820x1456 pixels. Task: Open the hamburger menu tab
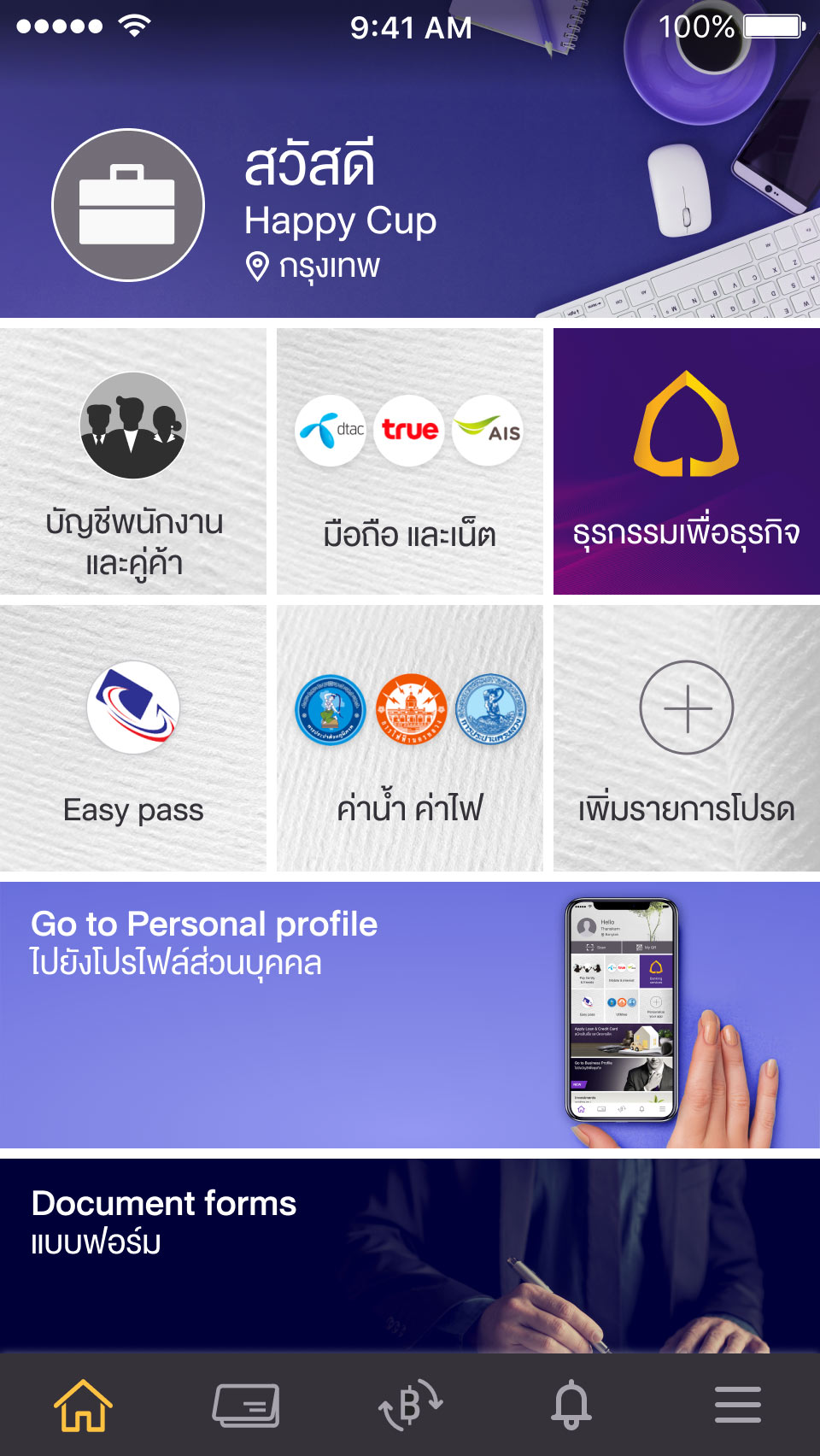coord(737,1405)
